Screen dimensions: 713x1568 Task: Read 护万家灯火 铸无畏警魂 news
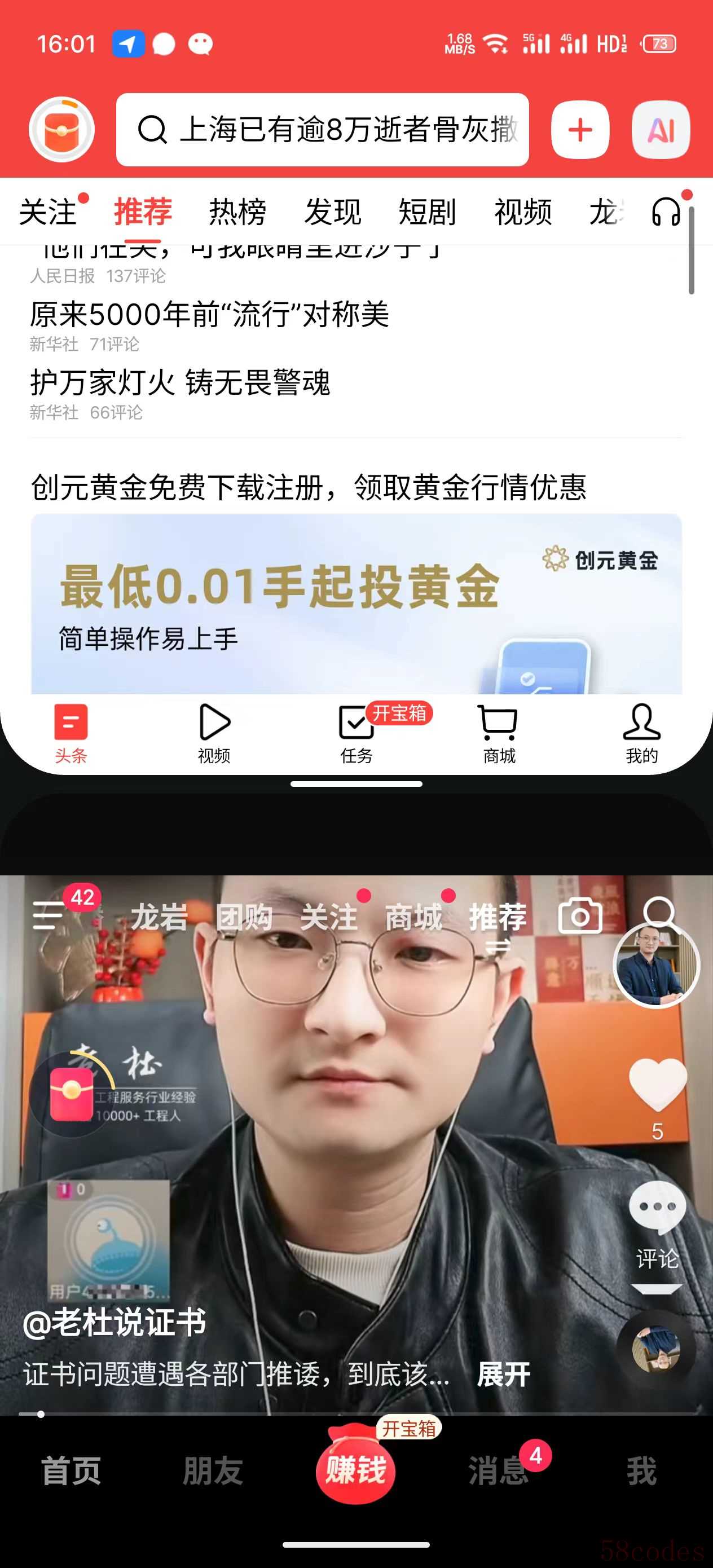(x=181, y=384)
